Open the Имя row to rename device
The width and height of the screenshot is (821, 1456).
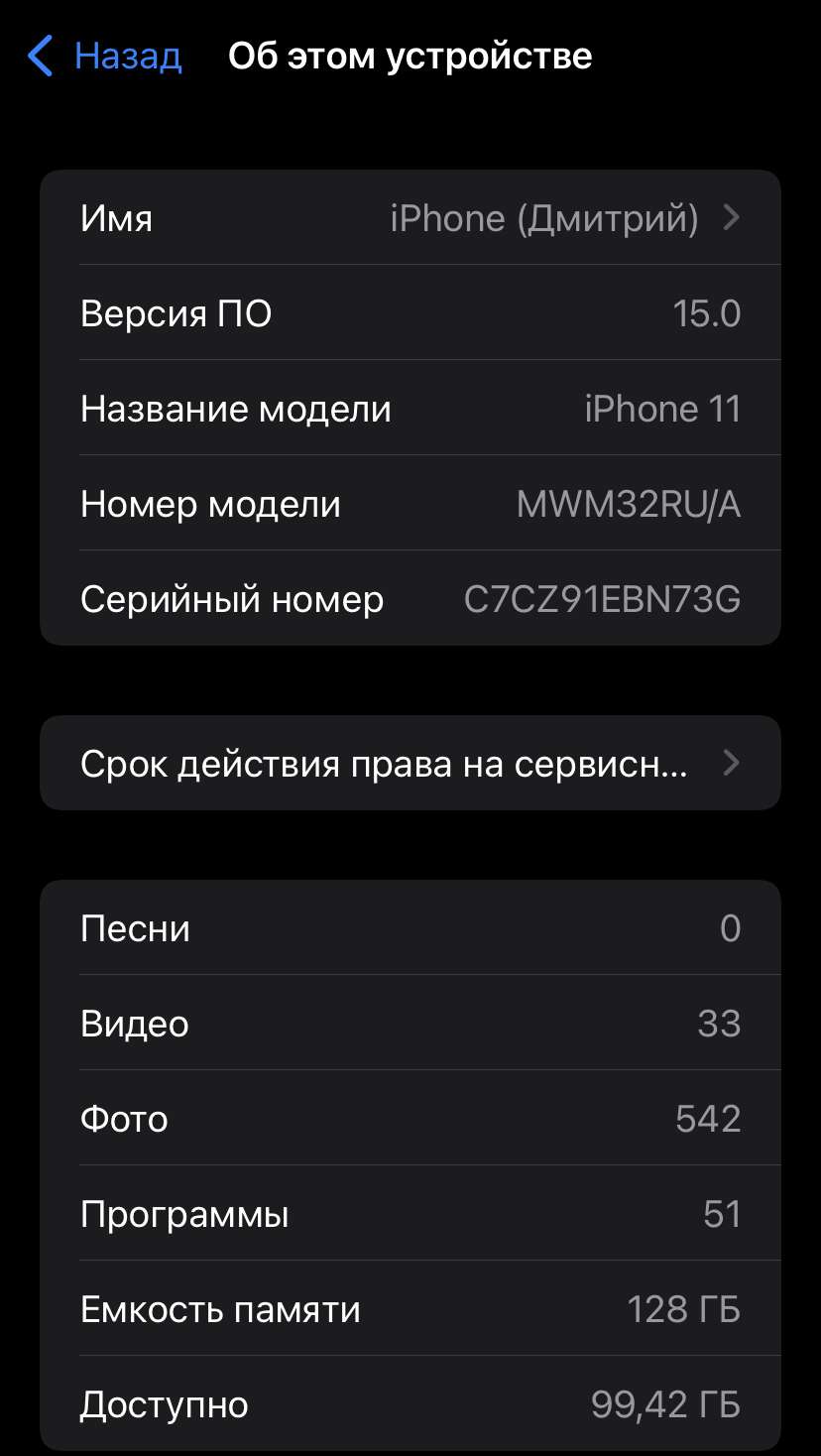(410, 217)
